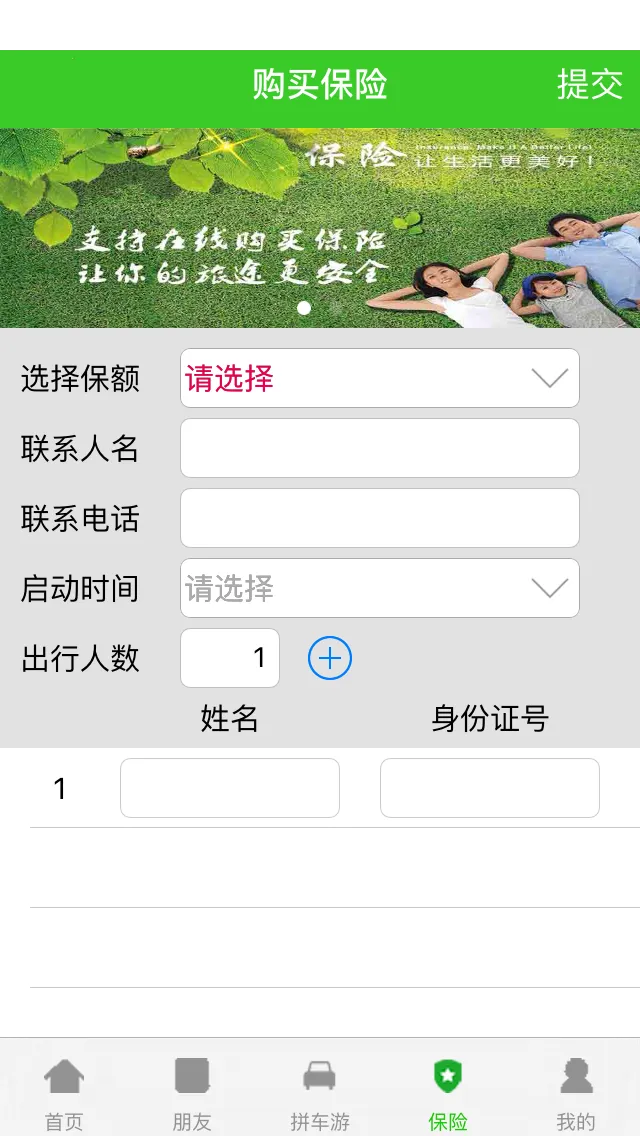Open the 选择保额 dropdown
The image size is (640, 1136).
379,378
